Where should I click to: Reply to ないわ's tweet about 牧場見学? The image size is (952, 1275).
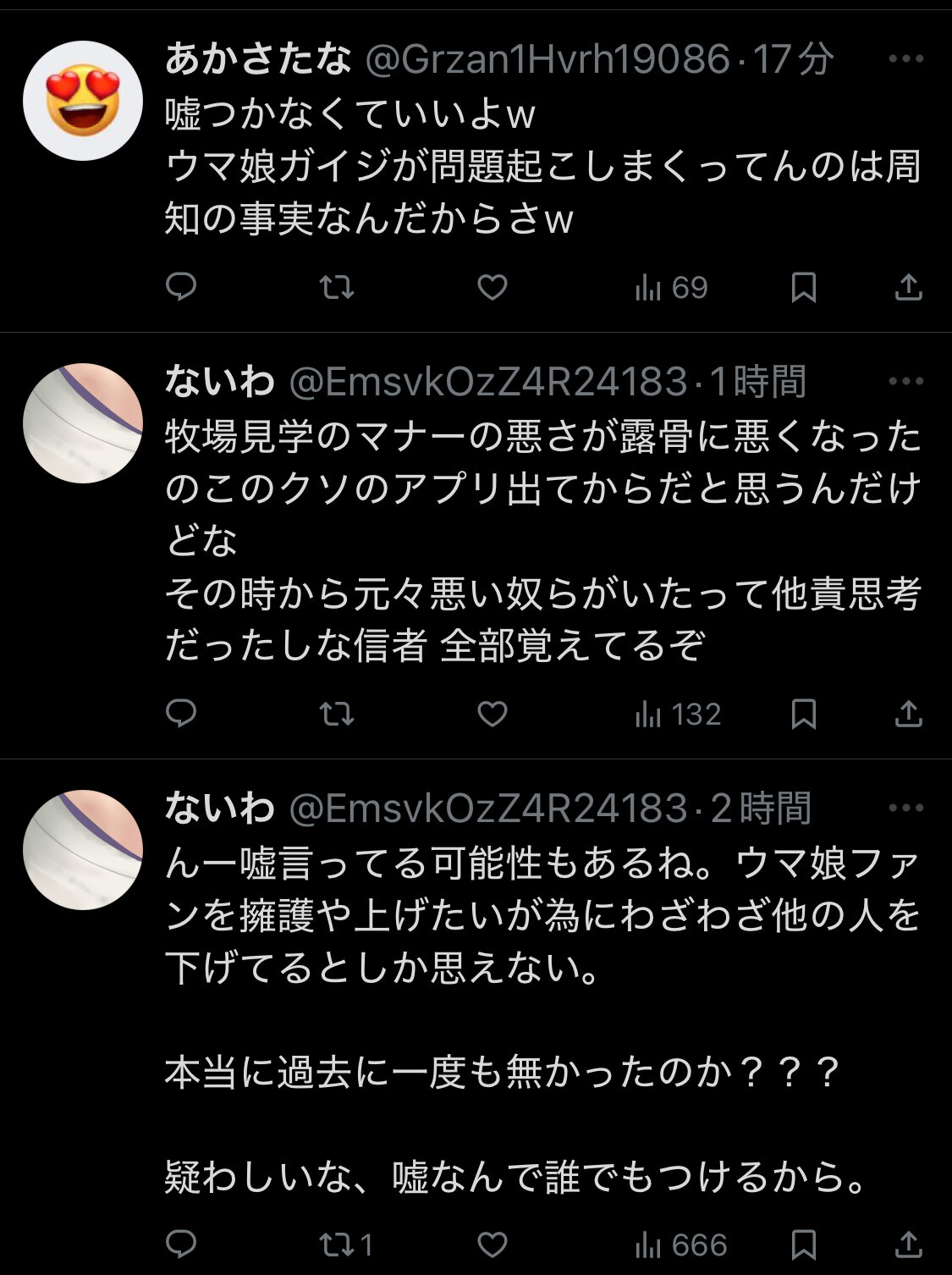[181, 715]
